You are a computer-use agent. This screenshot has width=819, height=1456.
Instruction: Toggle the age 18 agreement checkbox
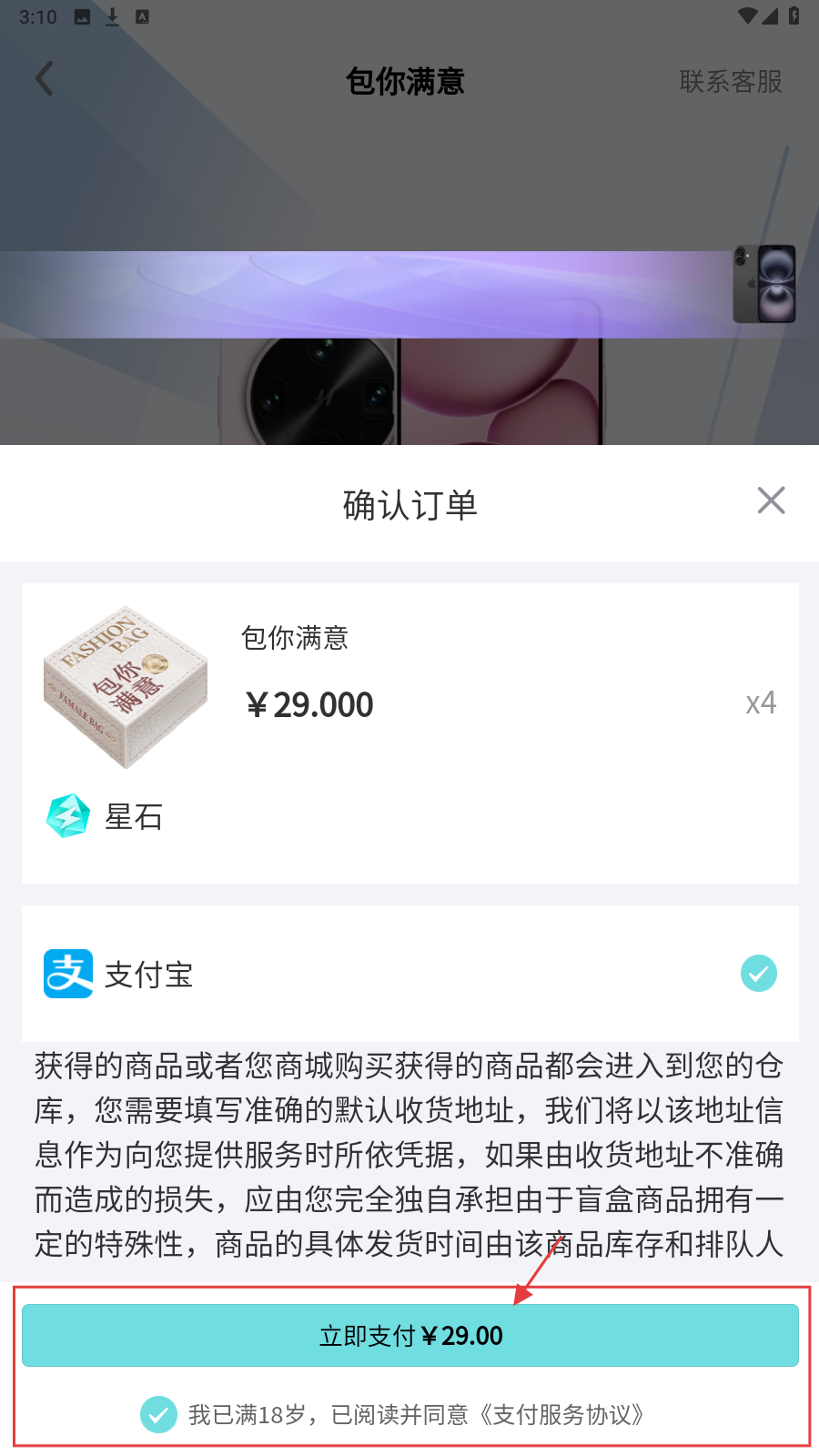pos(158,1414)
